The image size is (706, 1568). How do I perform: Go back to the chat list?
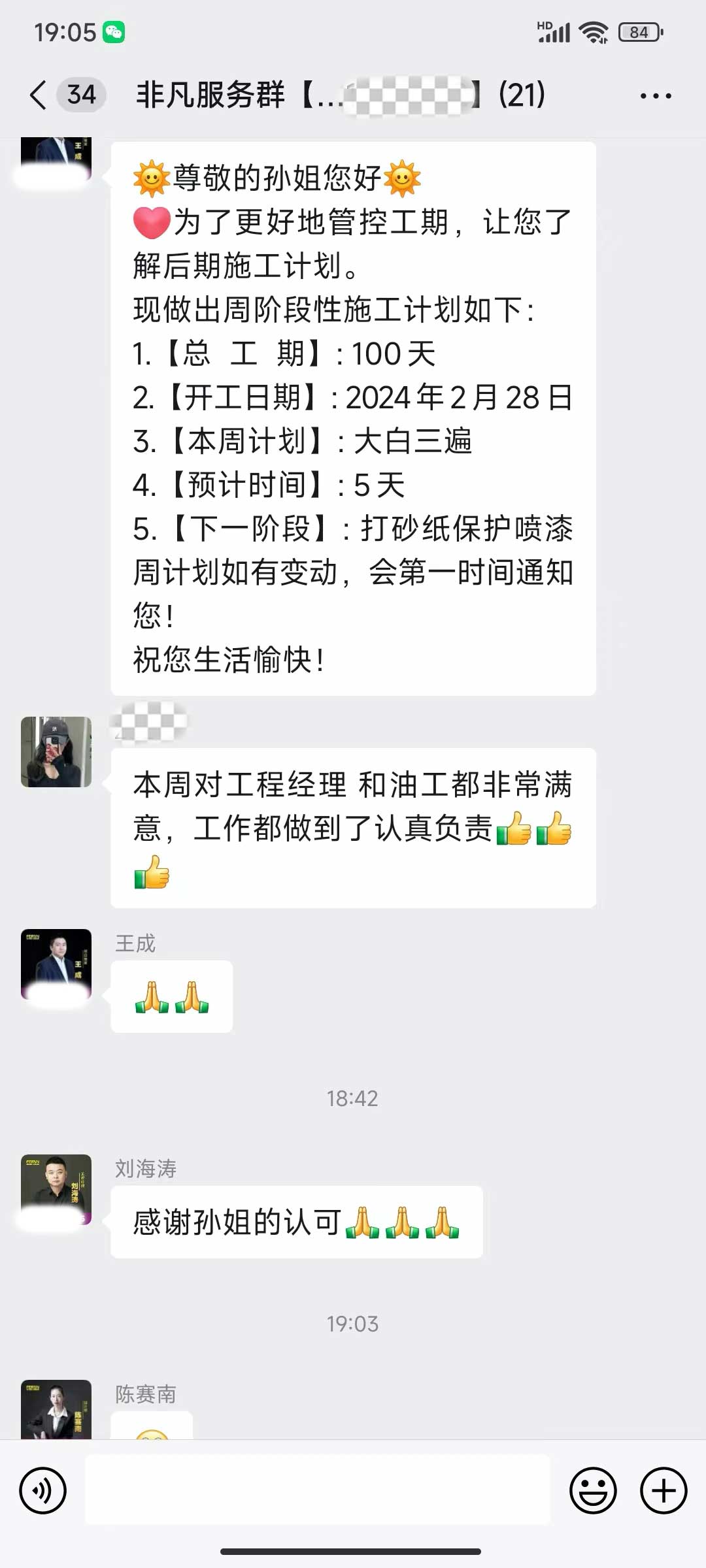pyautogui.click(x=39, y=95)
